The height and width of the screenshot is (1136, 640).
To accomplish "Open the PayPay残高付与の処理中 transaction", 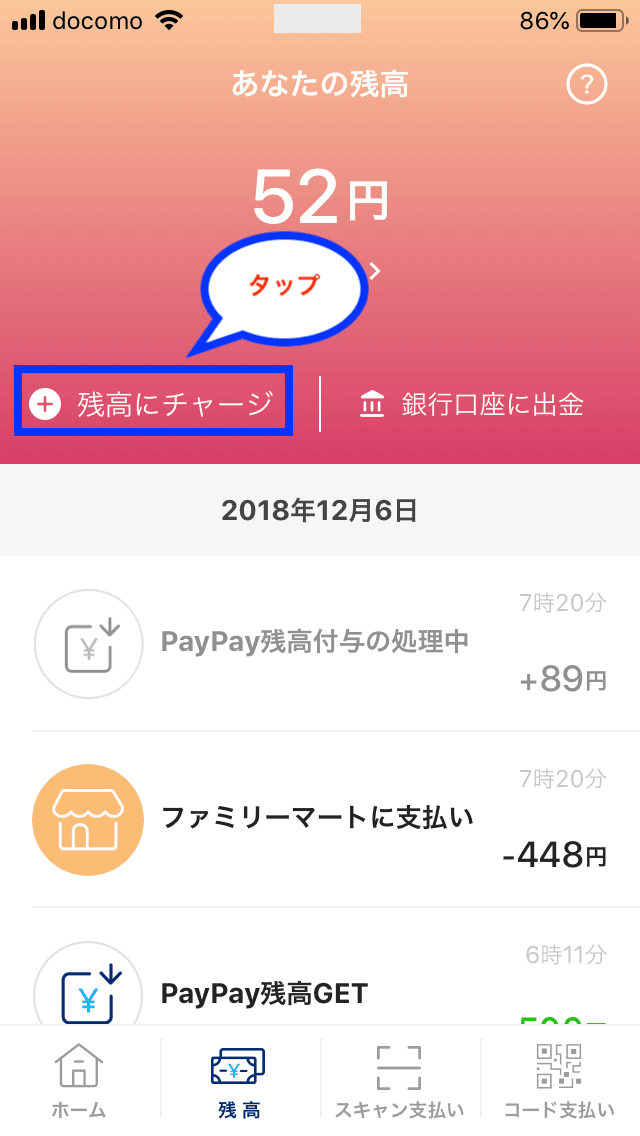I will [x=320, y=643].
